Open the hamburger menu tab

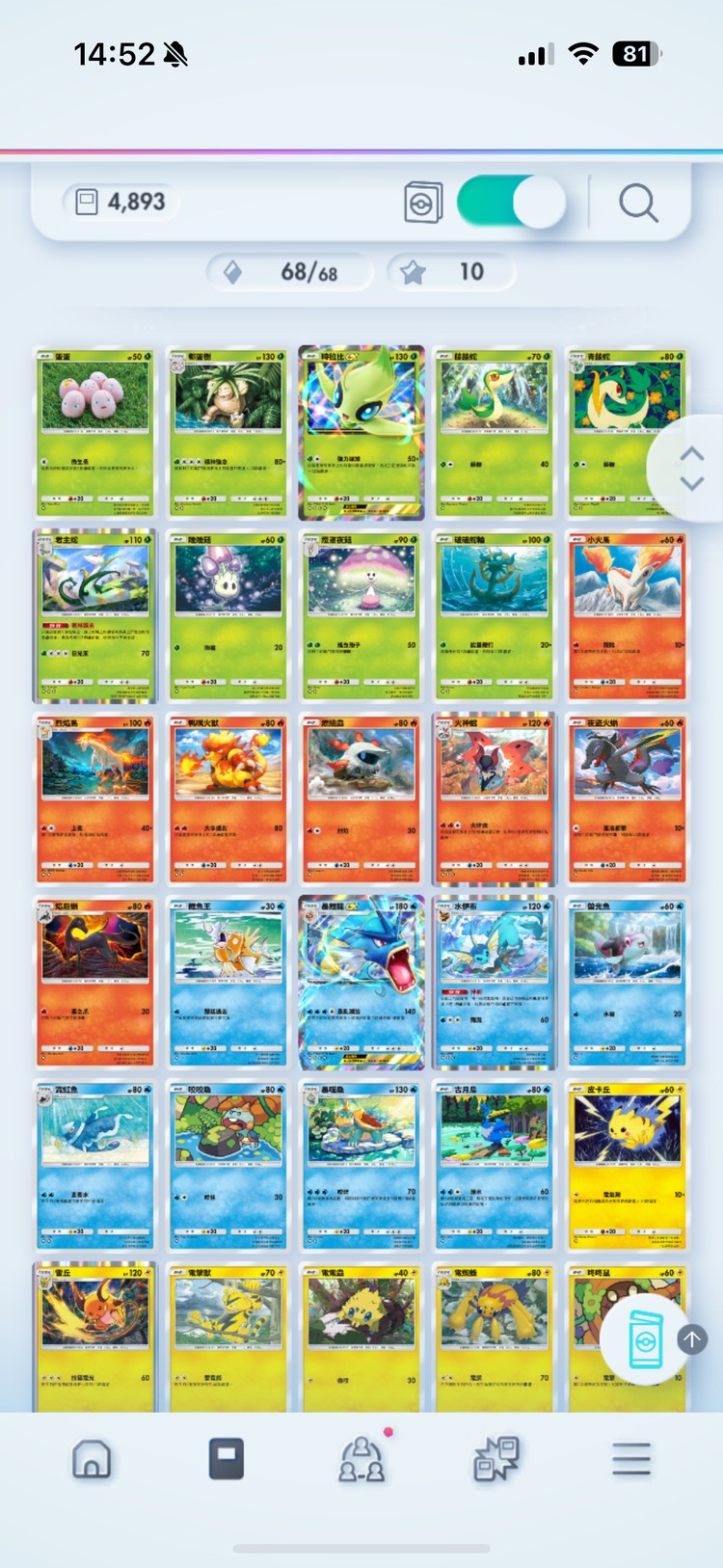point(631,1459)
